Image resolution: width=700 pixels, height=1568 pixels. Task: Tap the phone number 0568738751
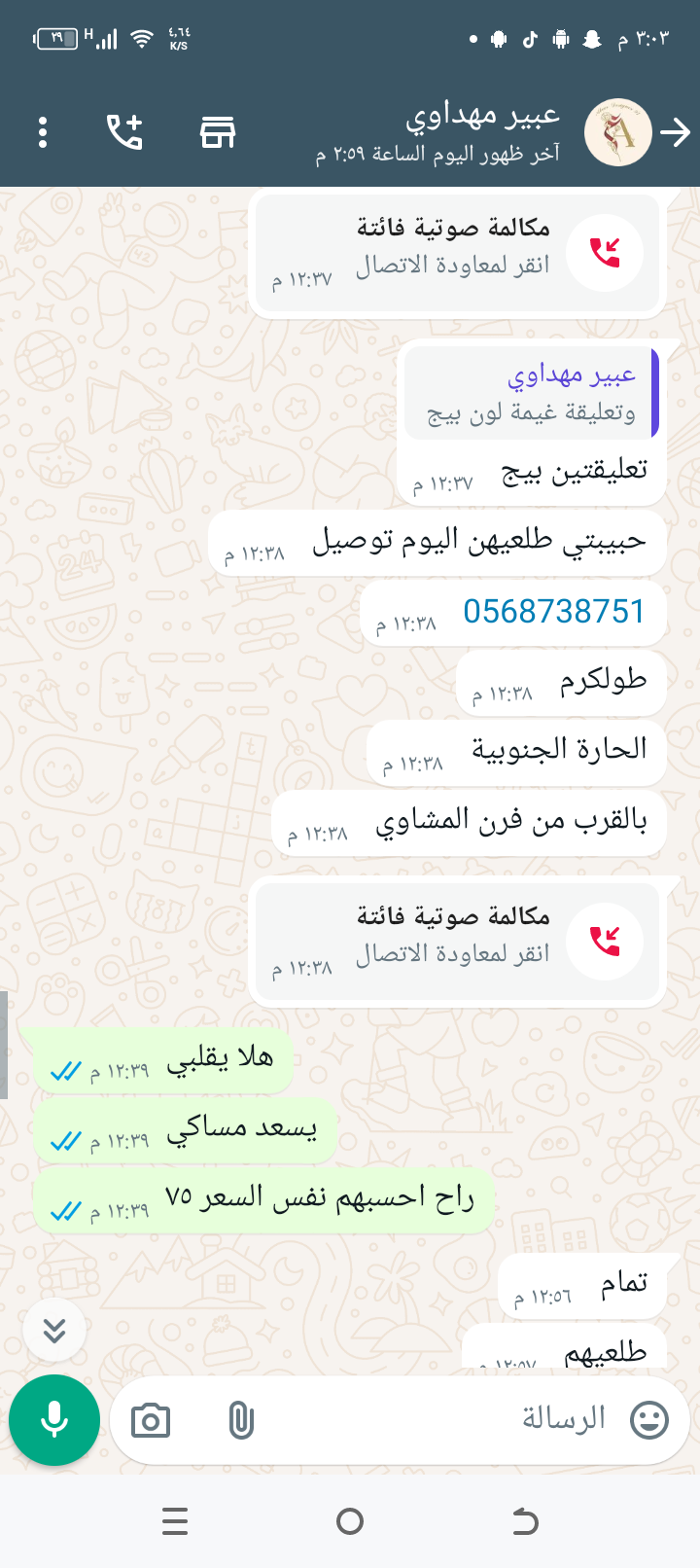553,612
